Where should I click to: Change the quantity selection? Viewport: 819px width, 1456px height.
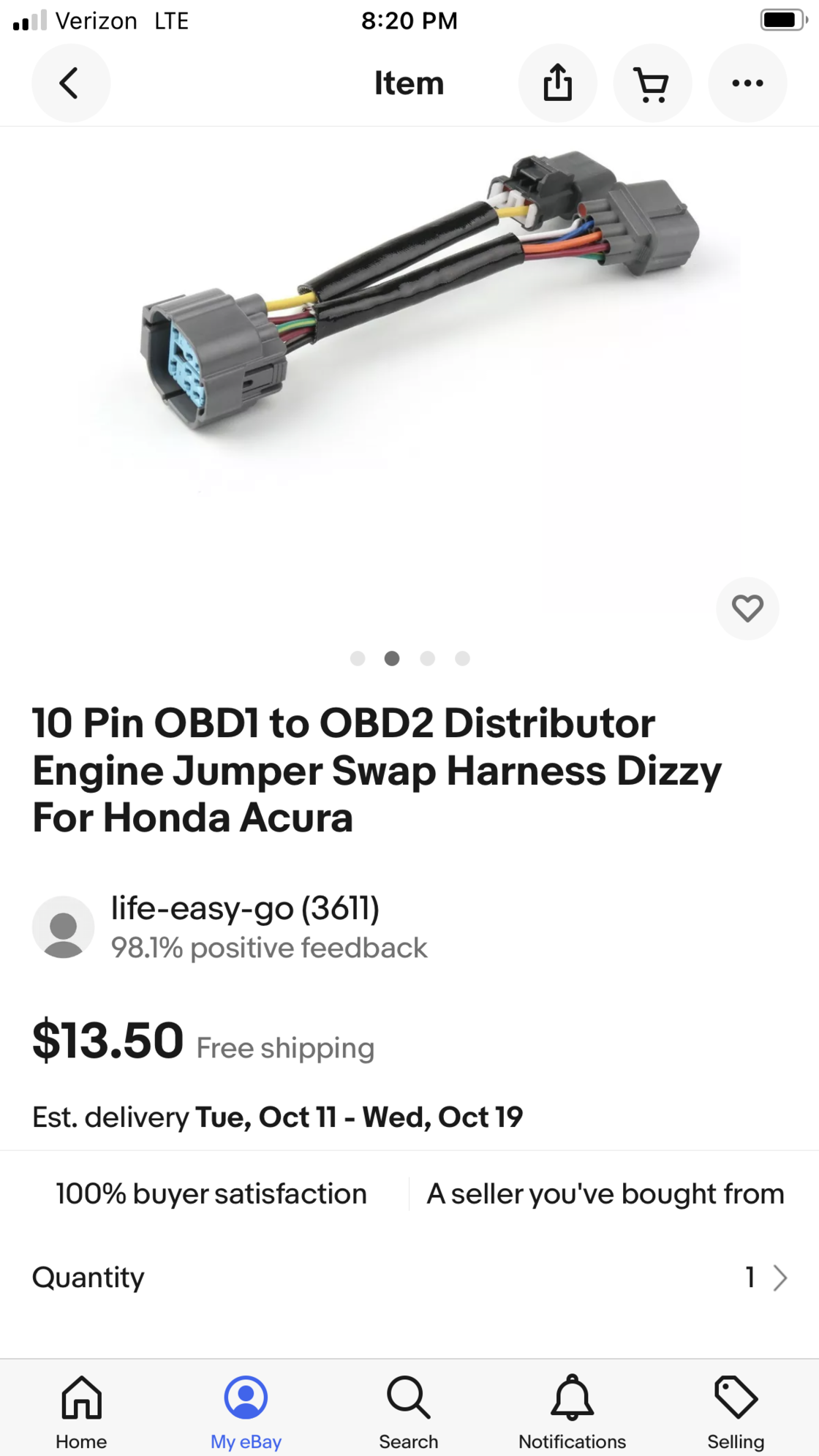pyautogui.click(x=764, y=1278)
